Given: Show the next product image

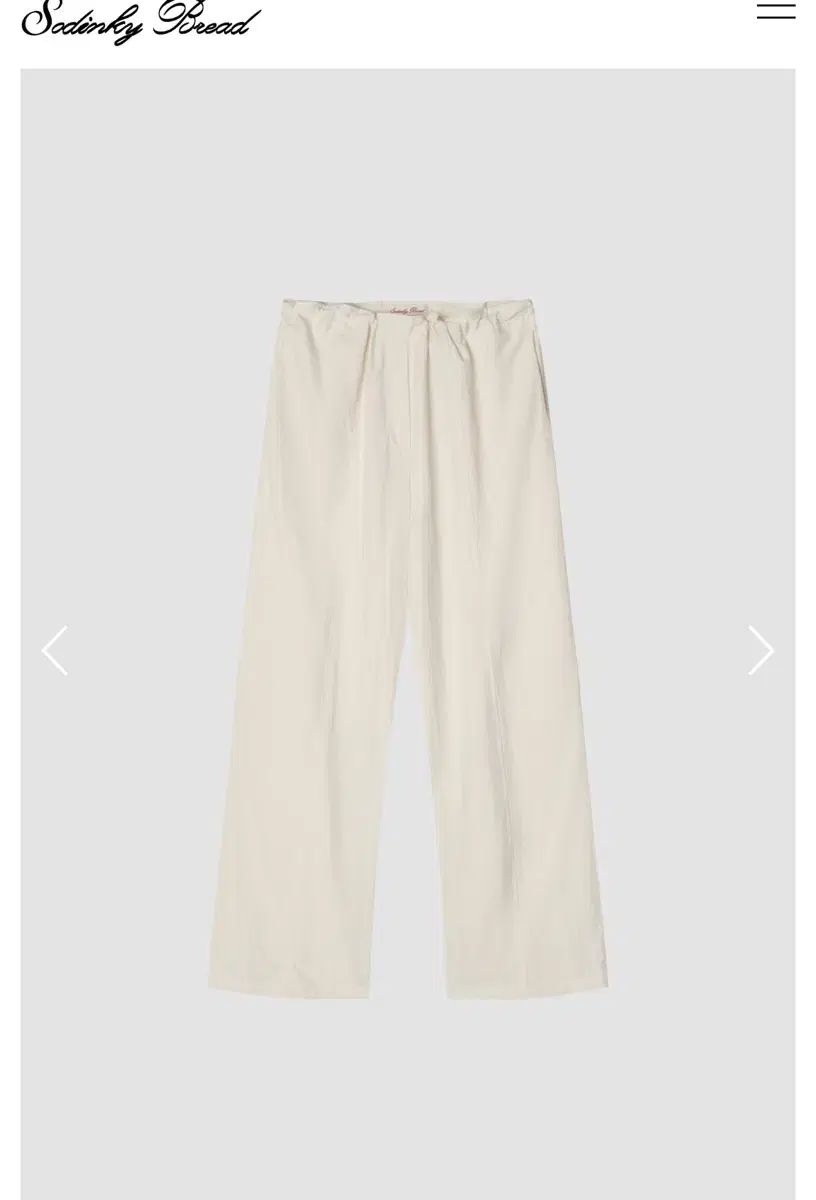Looking at the screenshot, I should tap(761, 650).
